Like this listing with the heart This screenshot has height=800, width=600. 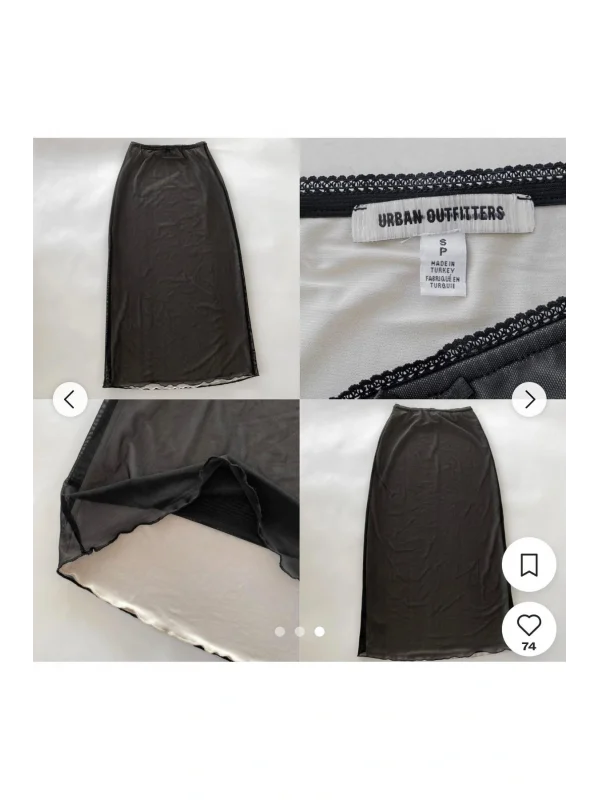pos(529,626)
